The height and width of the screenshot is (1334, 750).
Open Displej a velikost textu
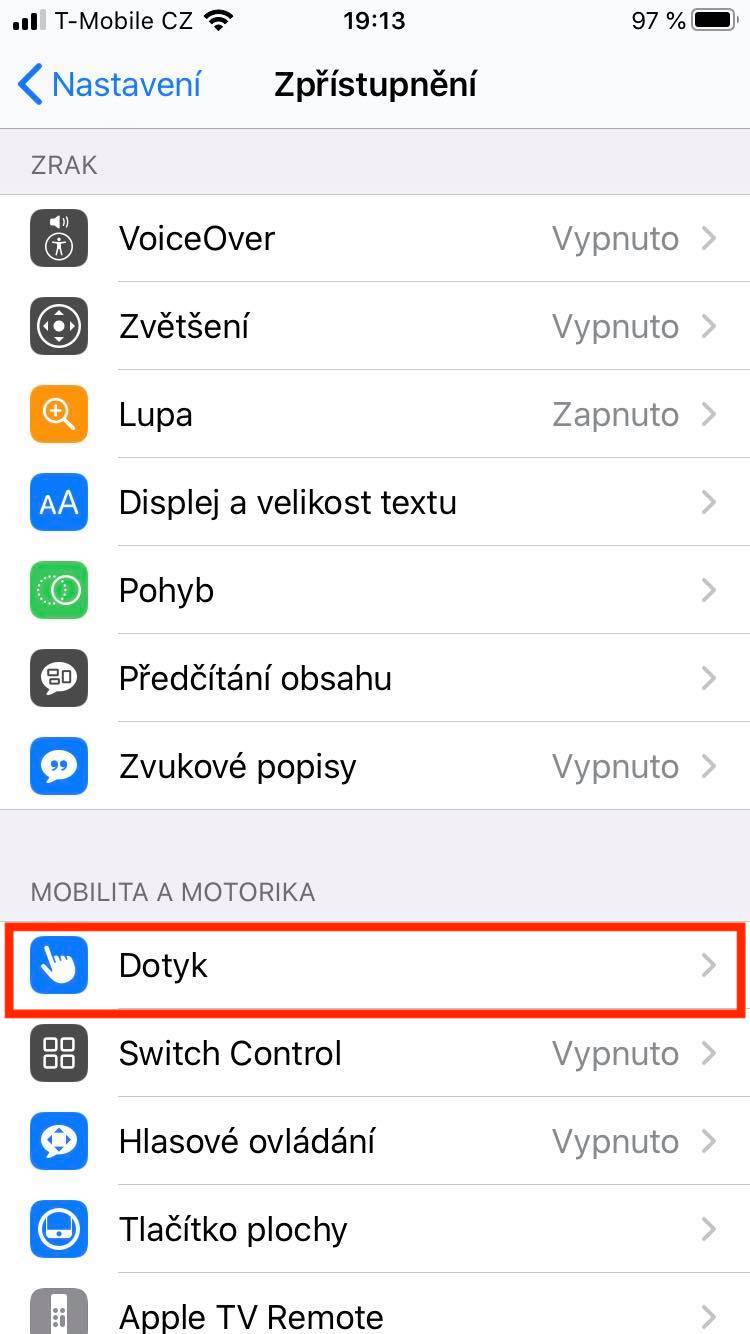point(375,502)
